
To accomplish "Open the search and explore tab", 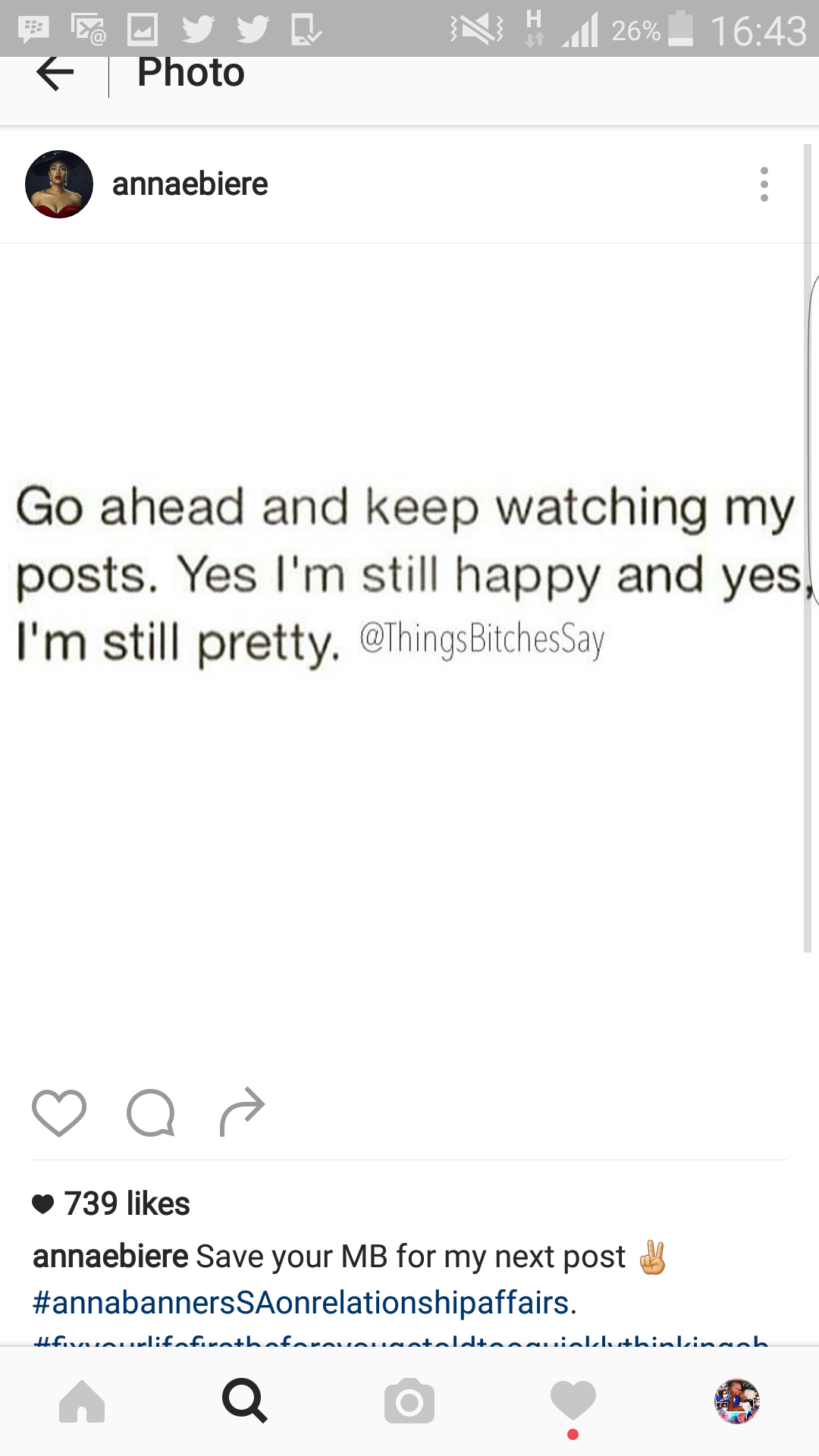I will [245, 1401].
